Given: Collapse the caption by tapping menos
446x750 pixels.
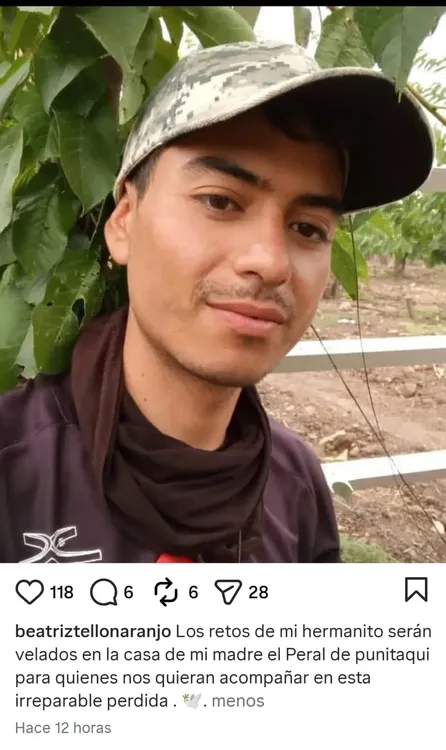Looking at the screenshot, I should coord(238,701).
